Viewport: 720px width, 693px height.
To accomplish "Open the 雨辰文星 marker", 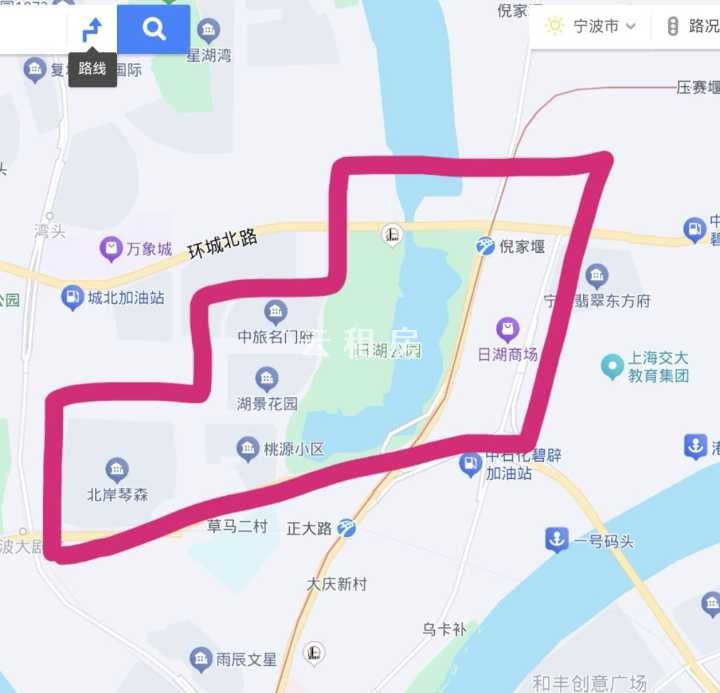I will [200, 659].
